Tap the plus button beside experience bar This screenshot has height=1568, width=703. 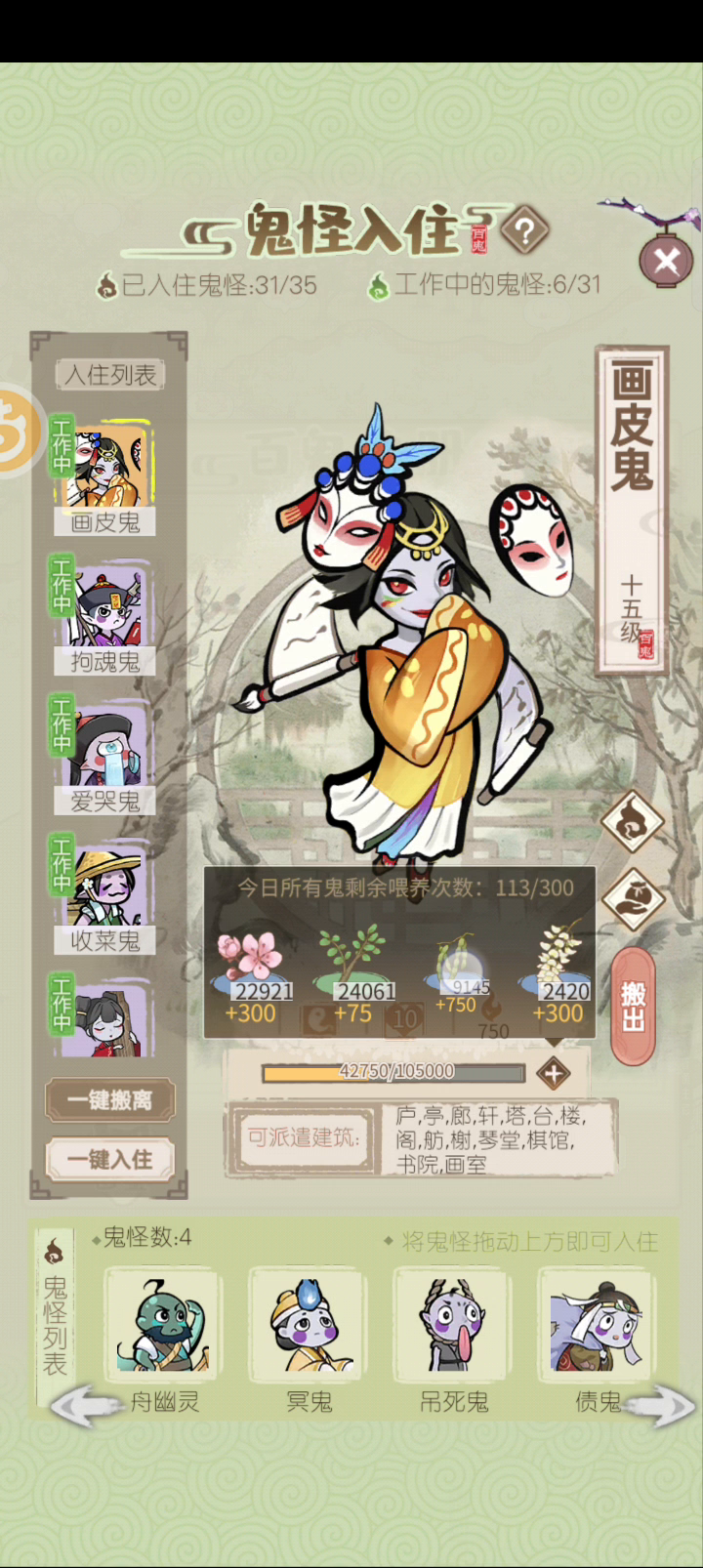(x=554, y=1074)
